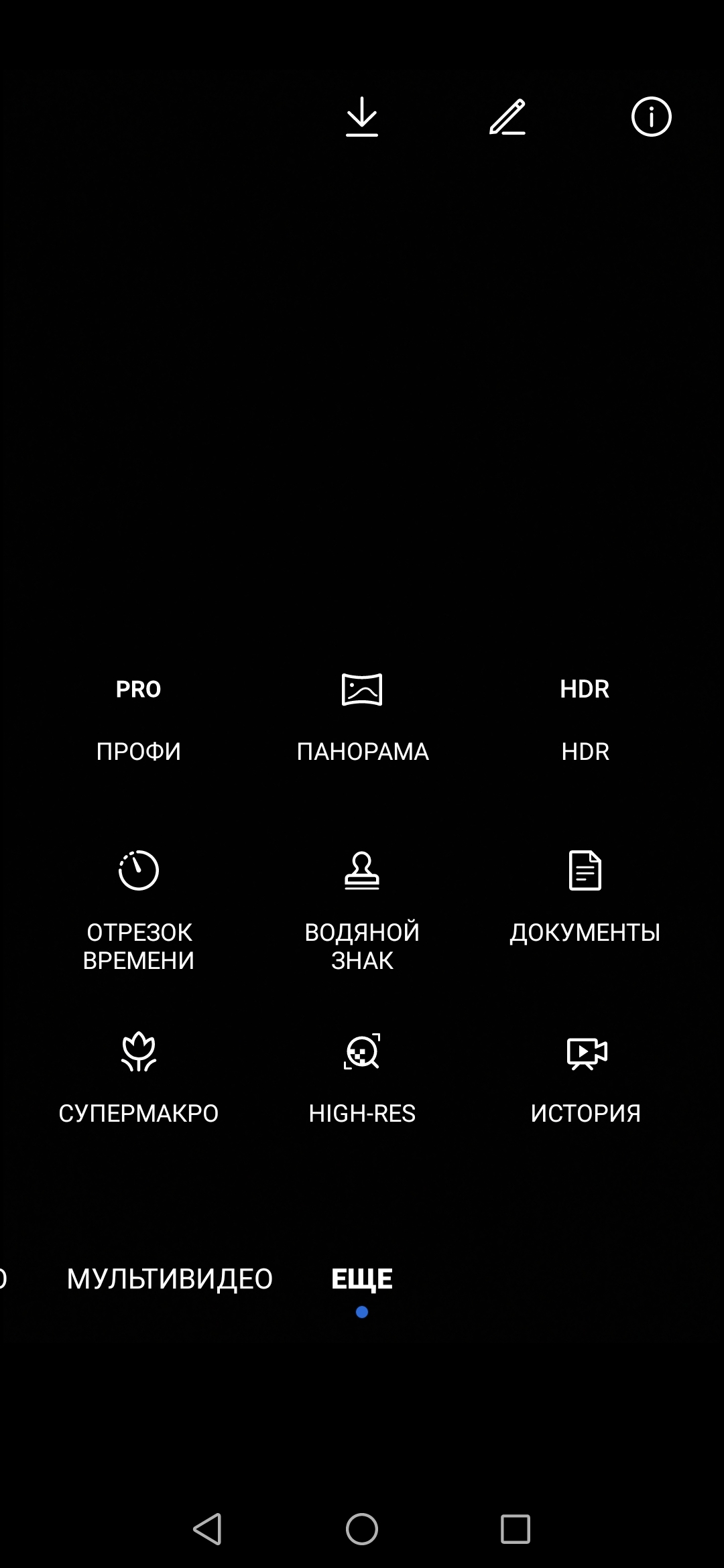This screenshot has height=1568, width=724.
Task: Select the ЕЩЕ tab
Action: [x=362, y=1279]
